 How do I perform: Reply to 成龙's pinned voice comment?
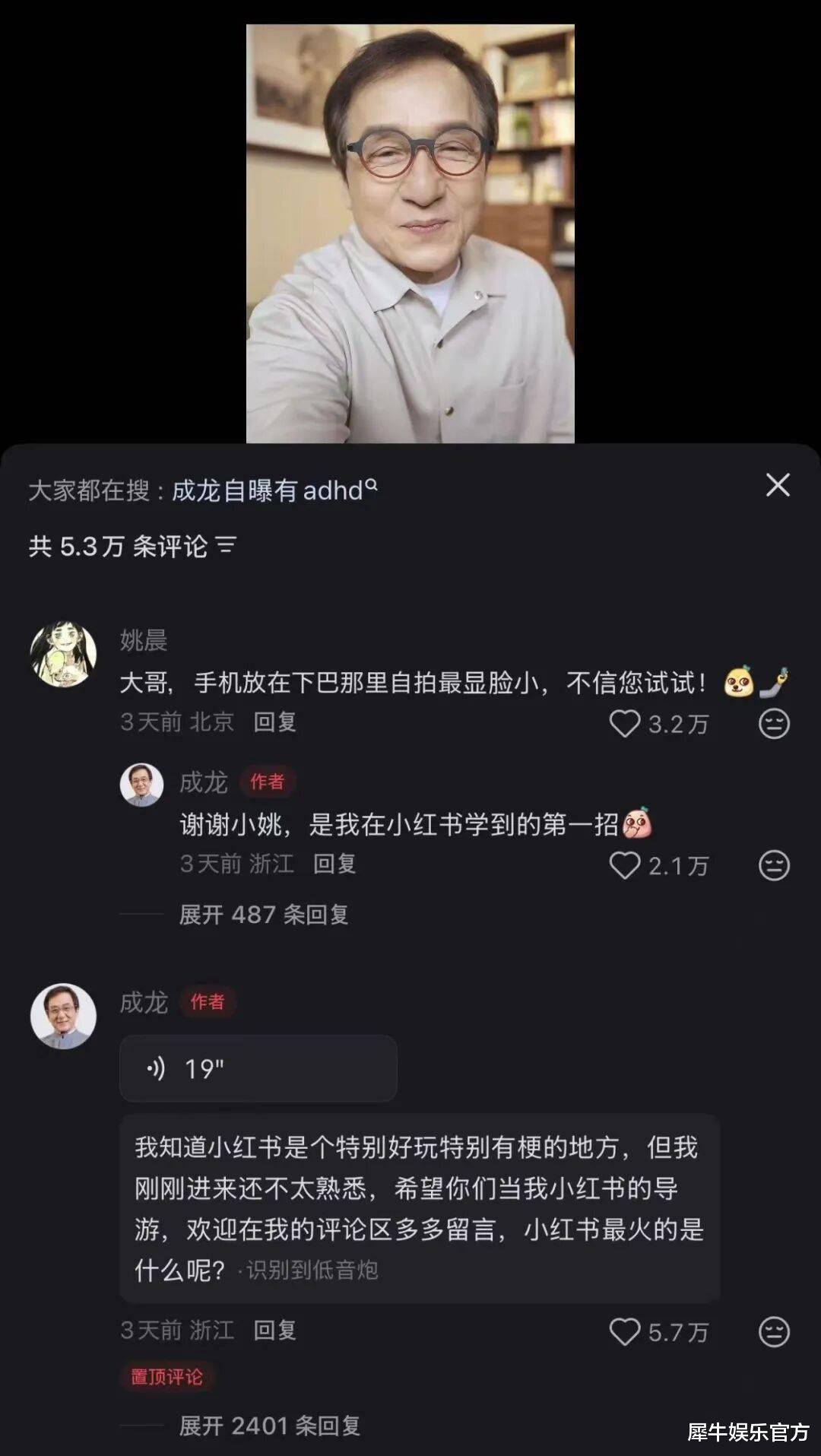pyautogui.click(x=274, y=1330)
